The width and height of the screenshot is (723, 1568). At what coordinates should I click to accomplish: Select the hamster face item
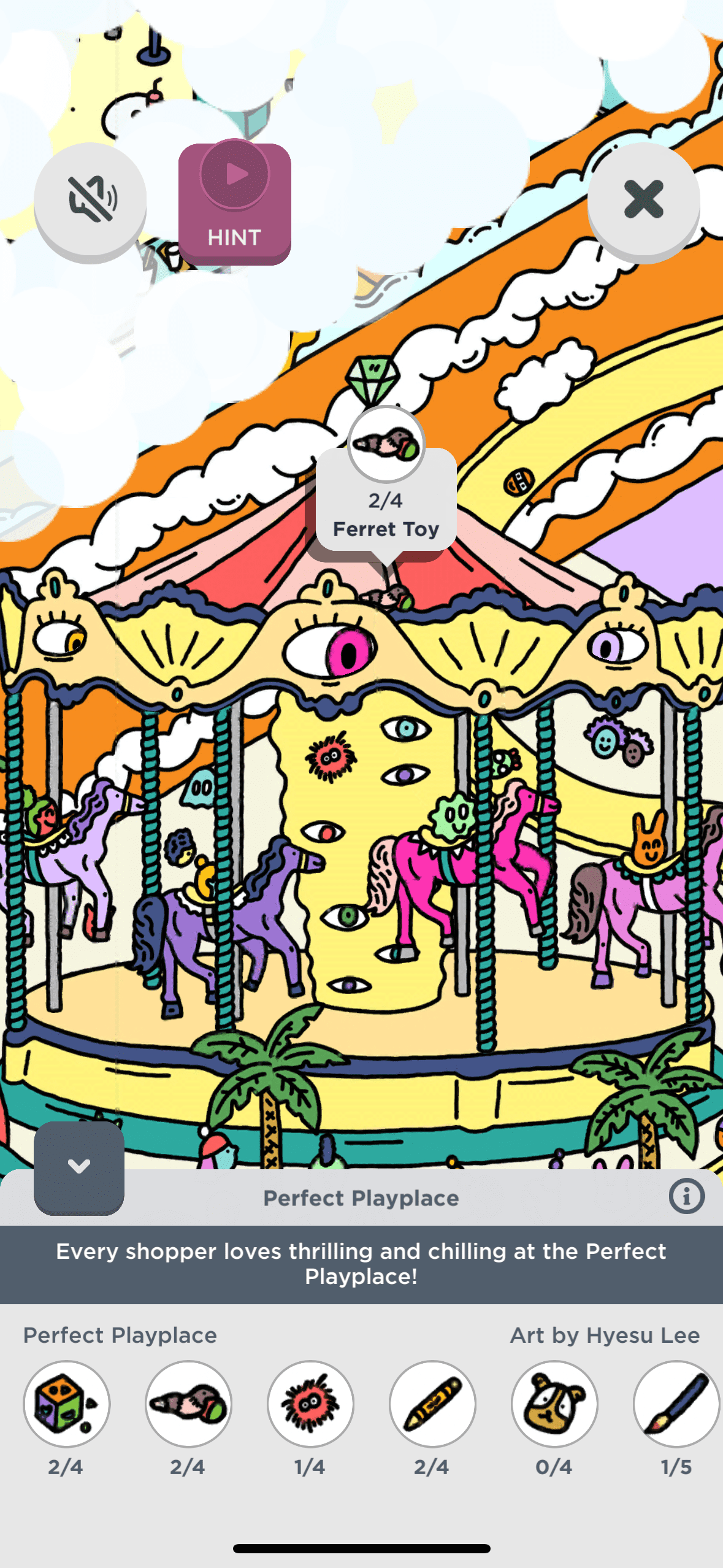coord(554,1404)
